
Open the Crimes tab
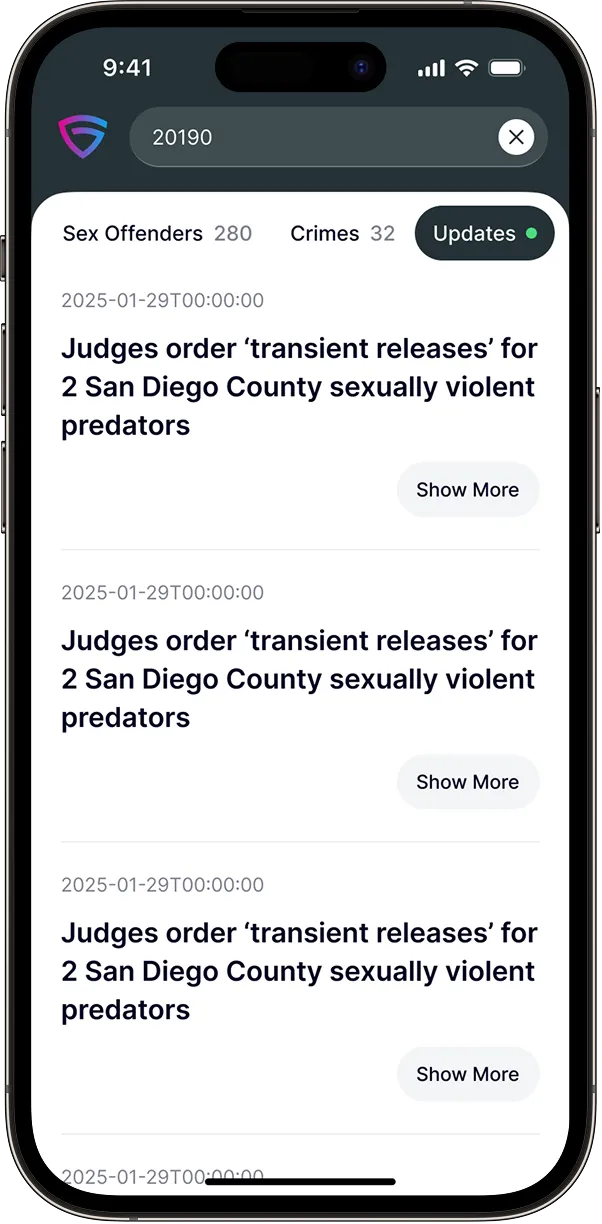click(x=342, y=234)
